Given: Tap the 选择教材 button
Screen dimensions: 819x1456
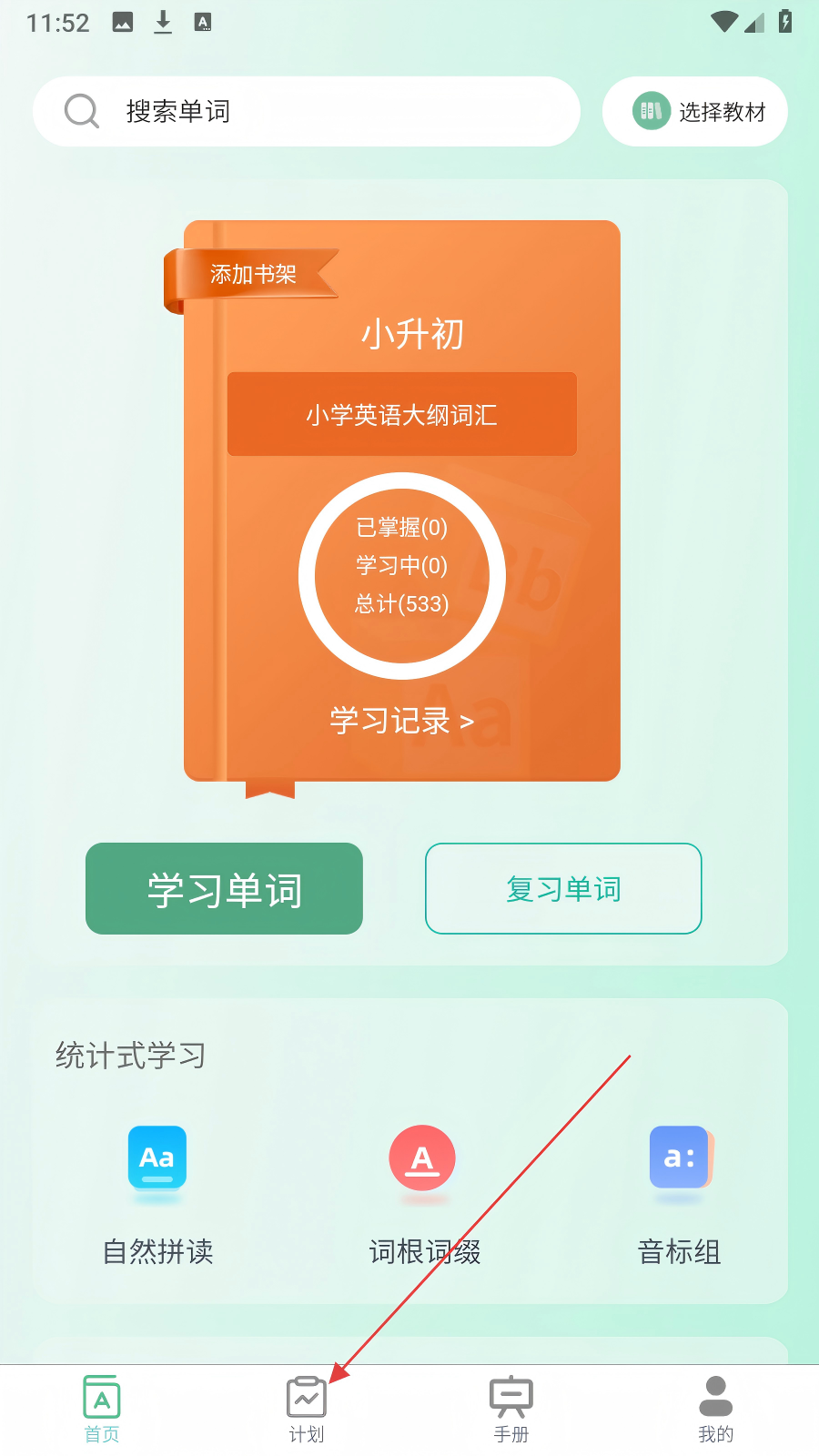Looking at the screenshot, I should pos(695,111).
